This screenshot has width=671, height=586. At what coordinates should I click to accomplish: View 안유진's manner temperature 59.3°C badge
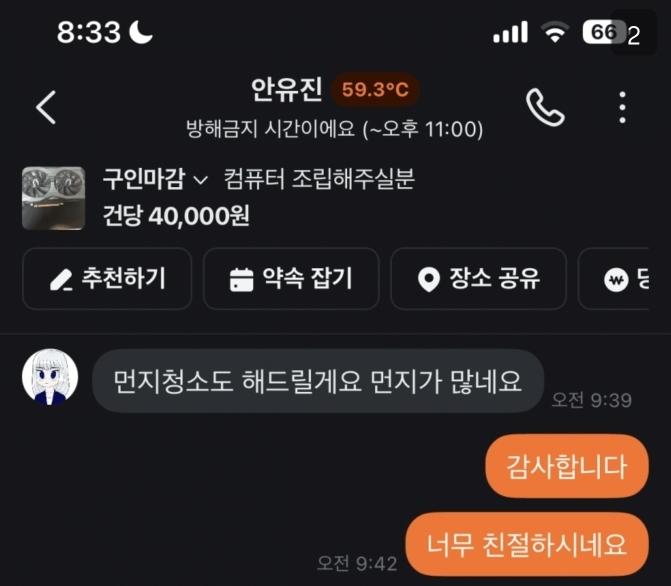[375, 90]
